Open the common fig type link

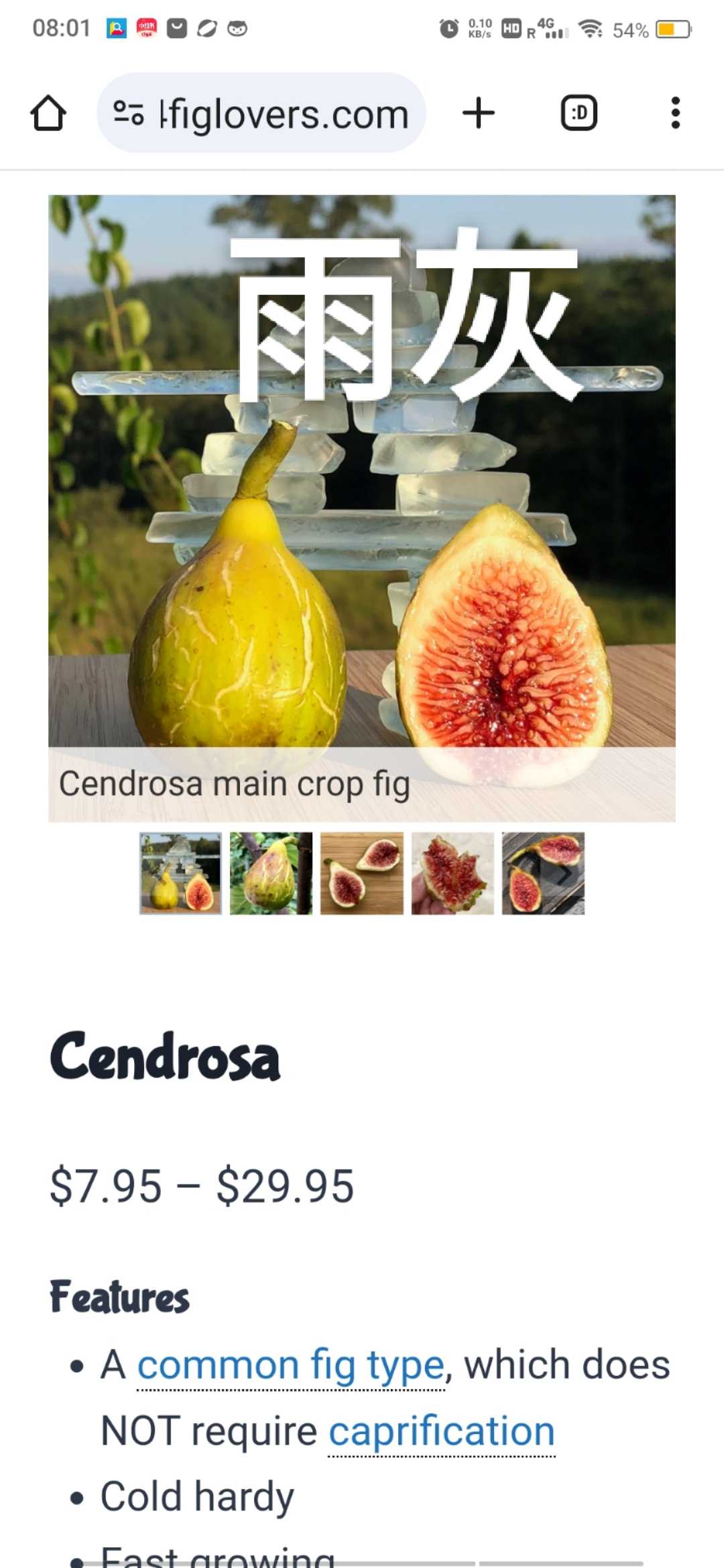point(291,1365)
